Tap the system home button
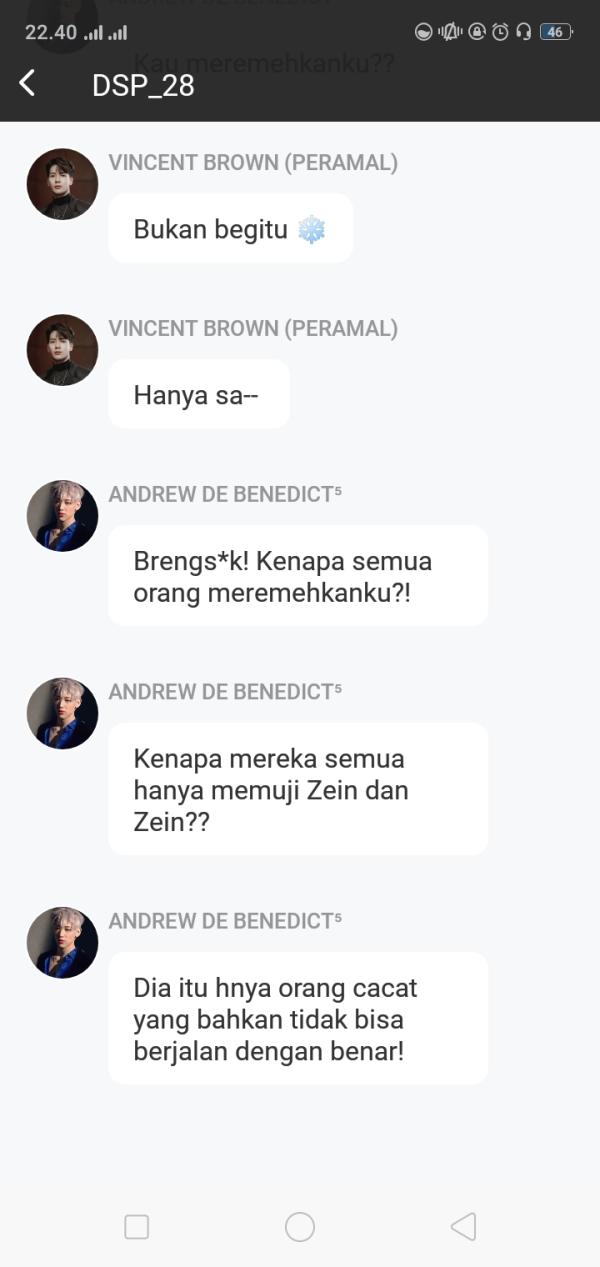 300,1227
